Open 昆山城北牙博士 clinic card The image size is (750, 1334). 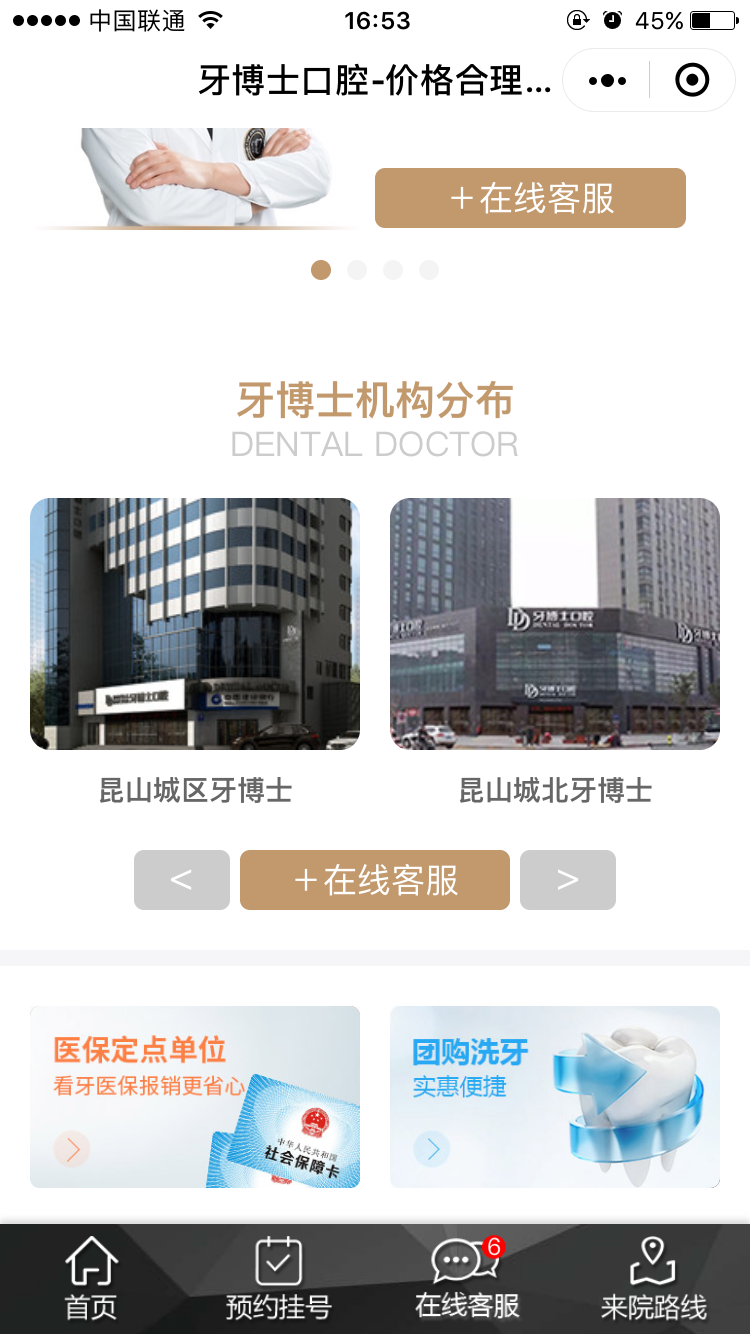(x=555, y=624)
